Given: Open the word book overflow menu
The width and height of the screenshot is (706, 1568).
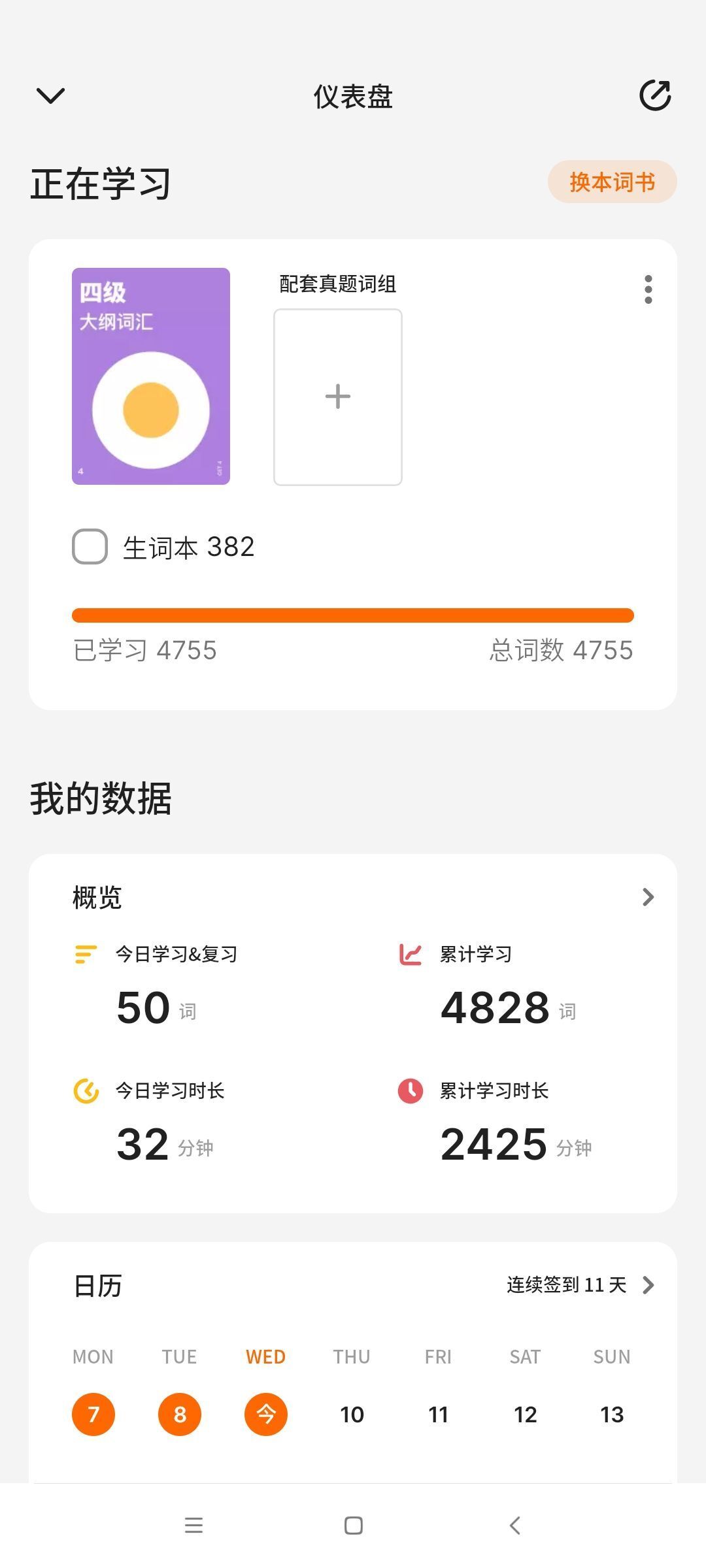Looking at the screenshot, I should (648, 289).
